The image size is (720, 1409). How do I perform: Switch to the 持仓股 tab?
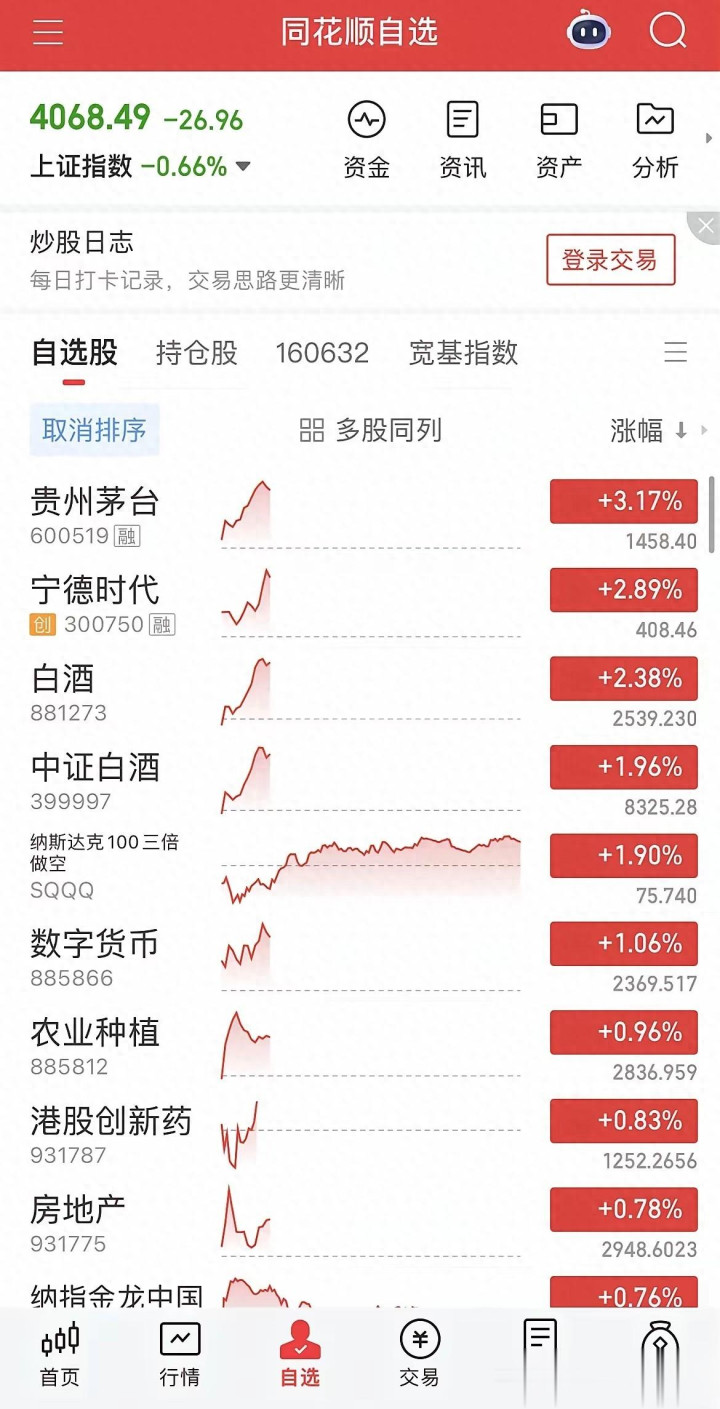click(197, 353)
